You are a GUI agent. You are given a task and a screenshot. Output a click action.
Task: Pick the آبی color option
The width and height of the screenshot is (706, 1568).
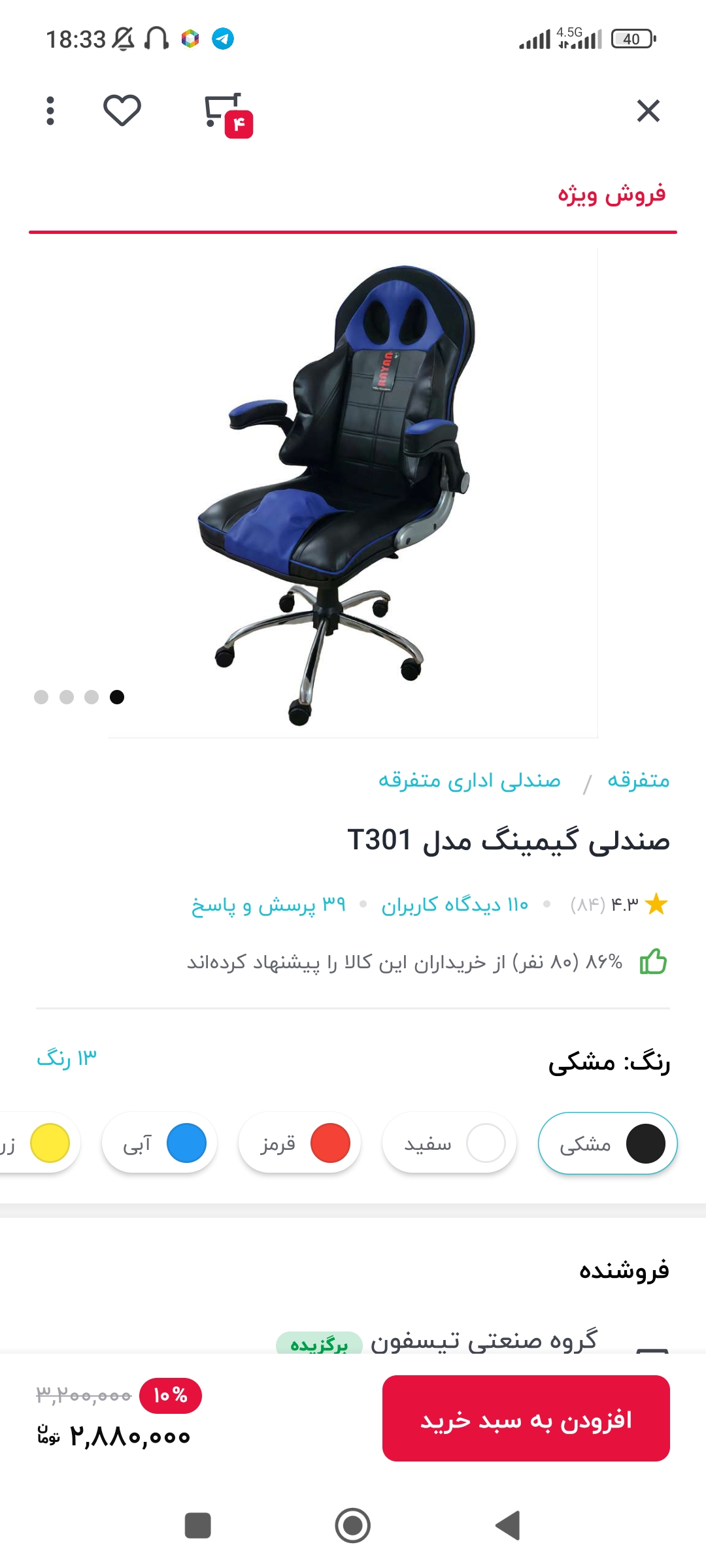[160, 1143]
